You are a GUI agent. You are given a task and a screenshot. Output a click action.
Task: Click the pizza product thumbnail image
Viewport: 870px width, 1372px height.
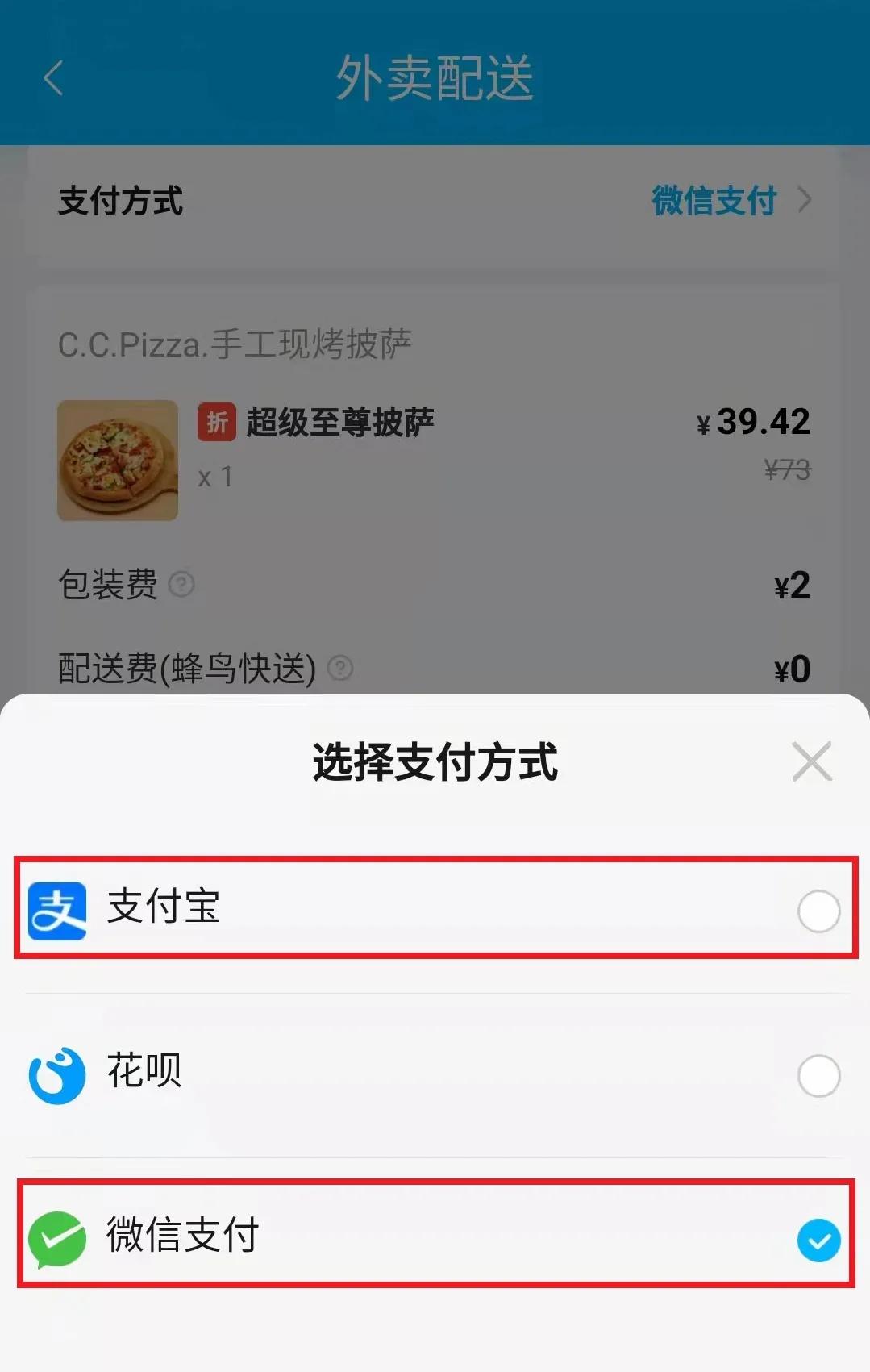click(118, 460)
